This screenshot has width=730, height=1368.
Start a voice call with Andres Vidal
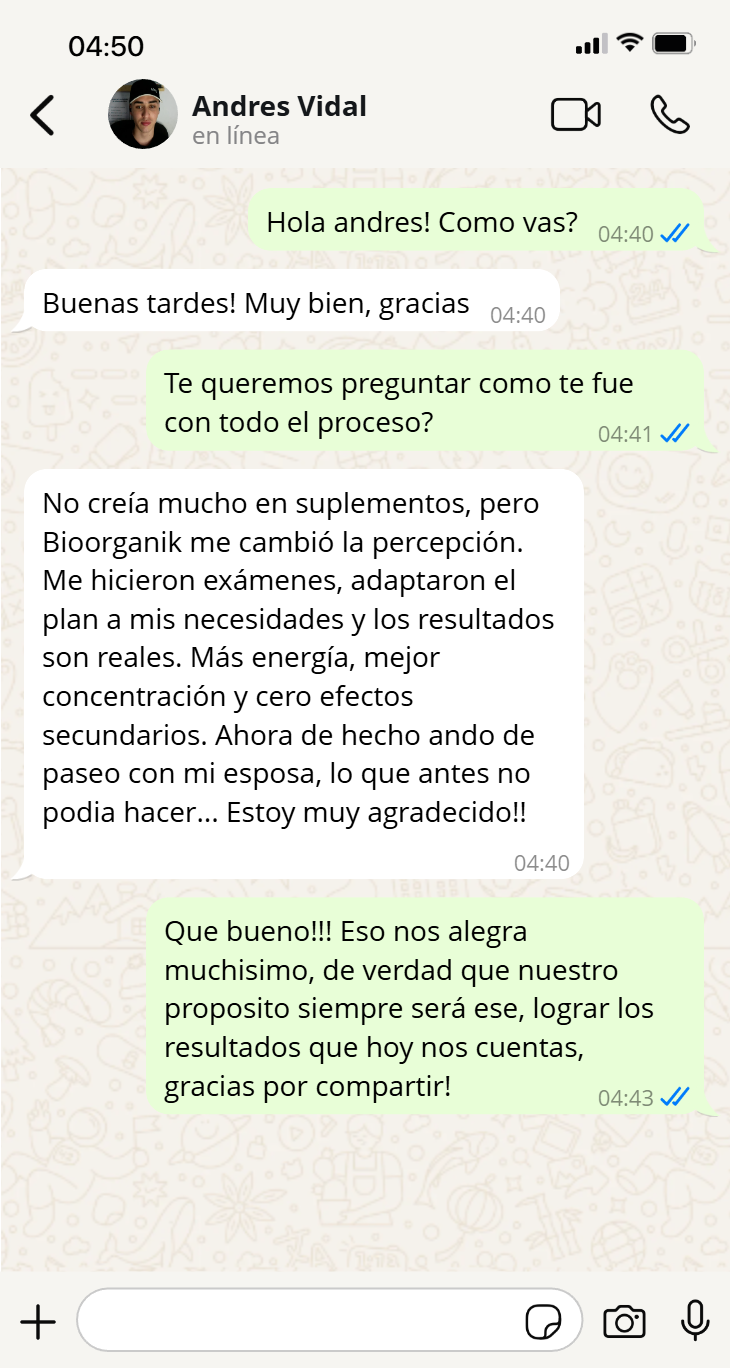pyautogui.click(x=669, y=115)
